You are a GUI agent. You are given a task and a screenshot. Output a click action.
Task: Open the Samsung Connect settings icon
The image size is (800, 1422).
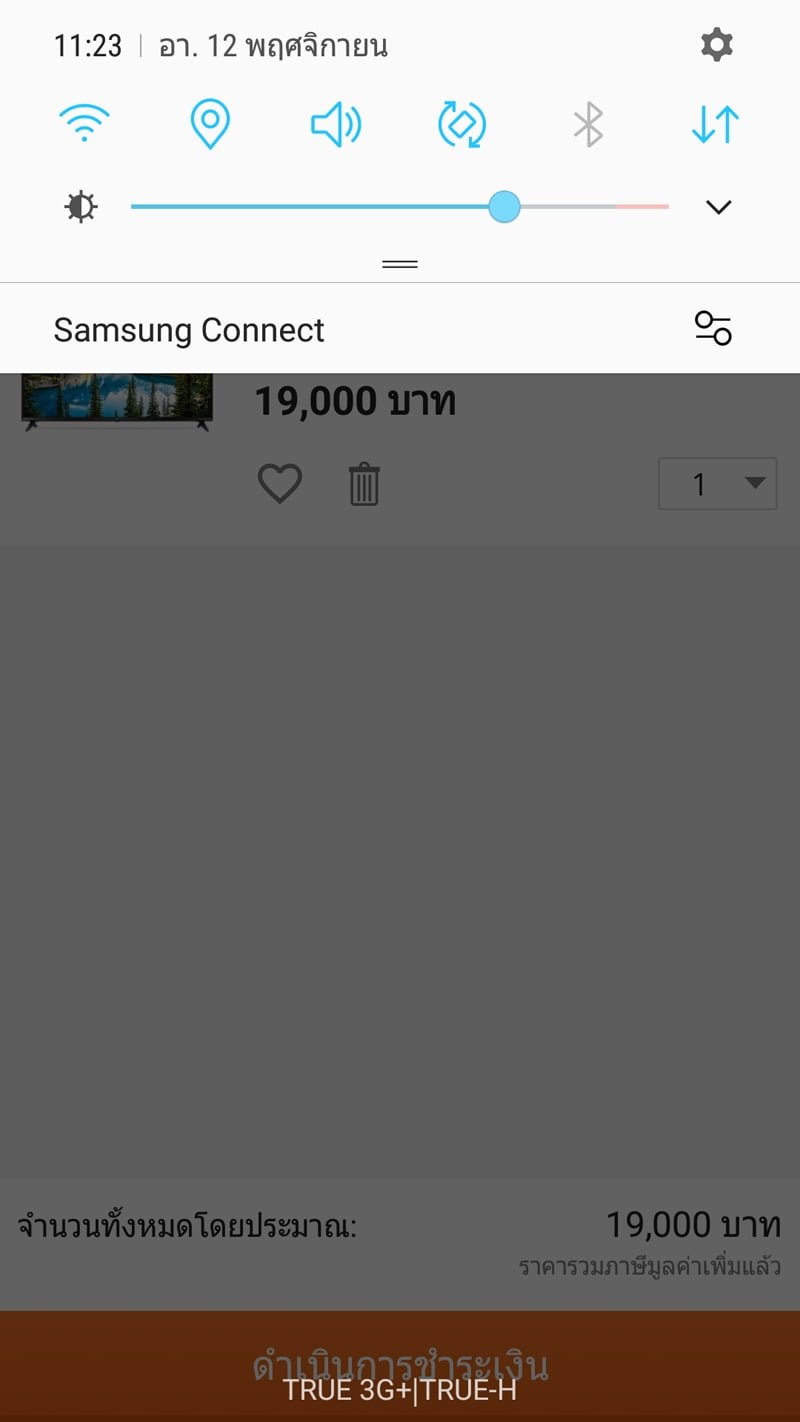click(713, 329)
